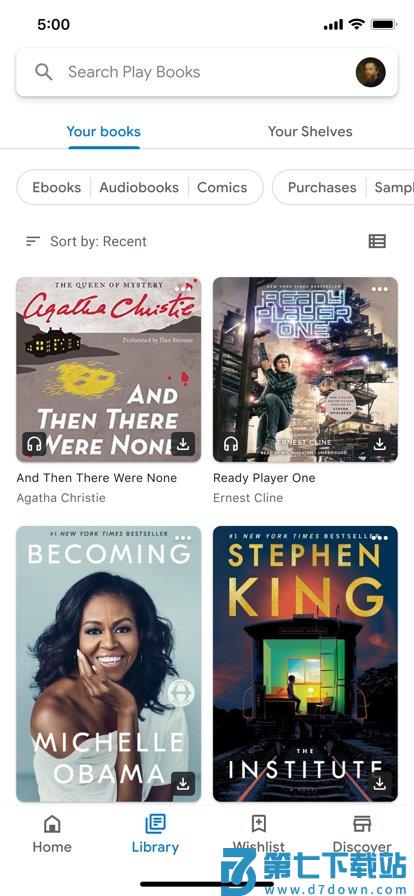Open Becoming by Michelle Obama
This screenshot has width=414, height=896.
(x=109, y=664)
